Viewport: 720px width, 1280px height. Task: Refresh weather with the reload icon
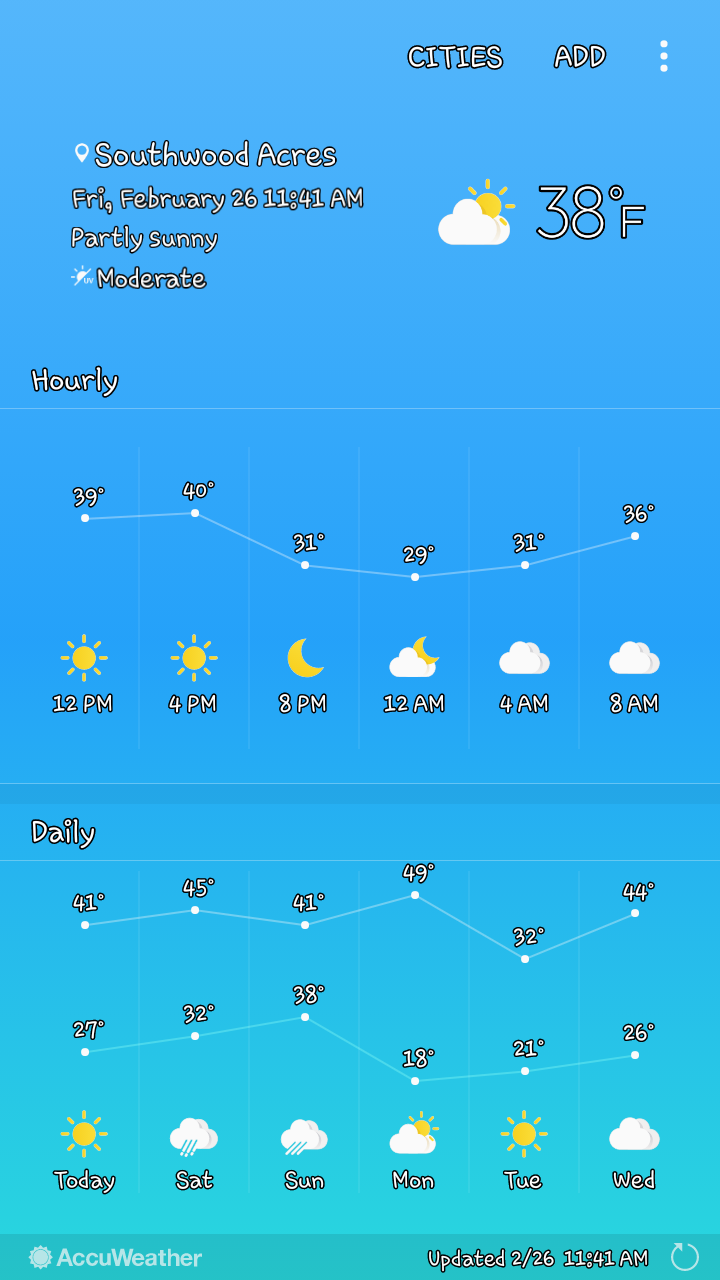685,1257
